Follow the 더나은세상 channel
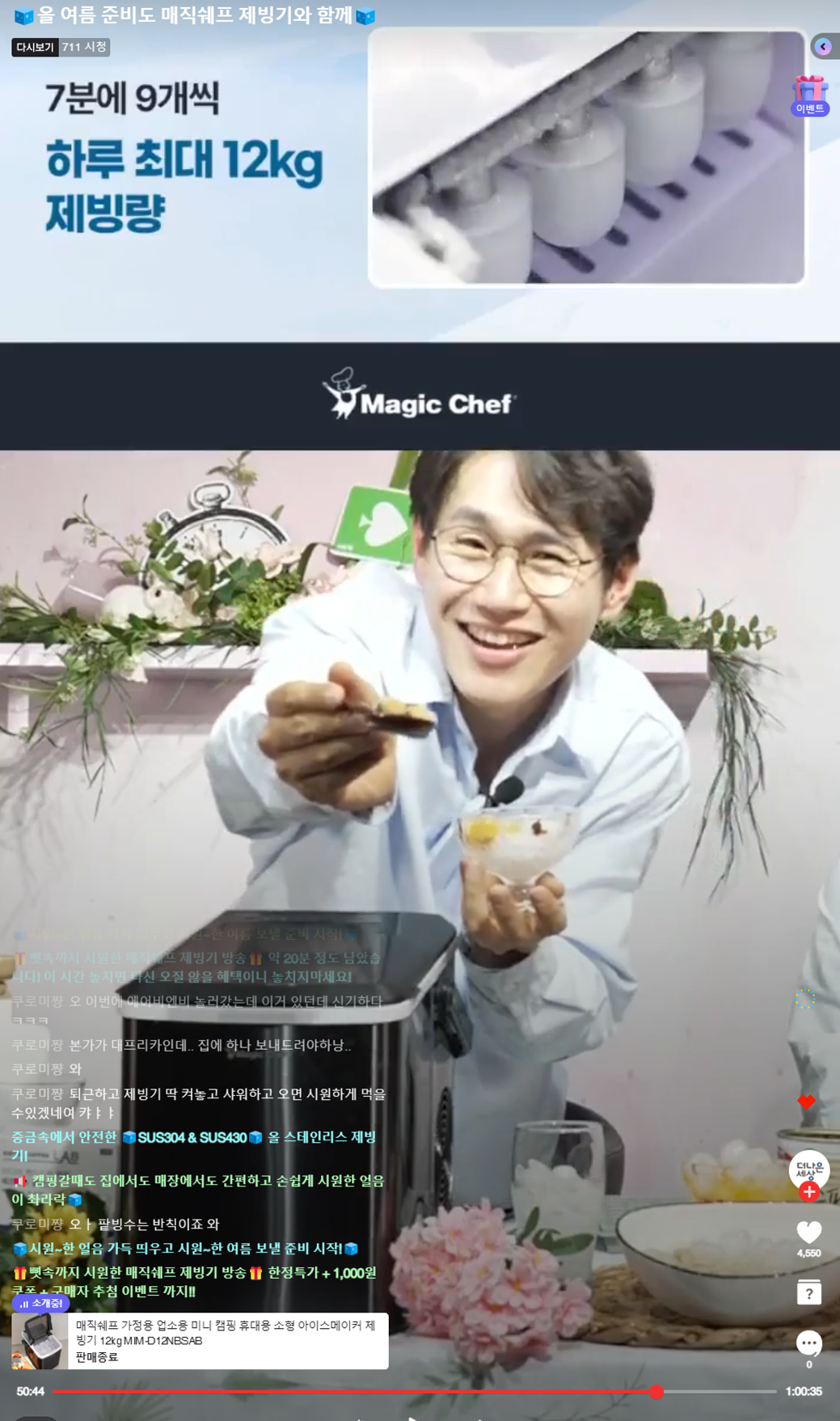This screenshot has width=840, height=1421. coord(809,1192)
